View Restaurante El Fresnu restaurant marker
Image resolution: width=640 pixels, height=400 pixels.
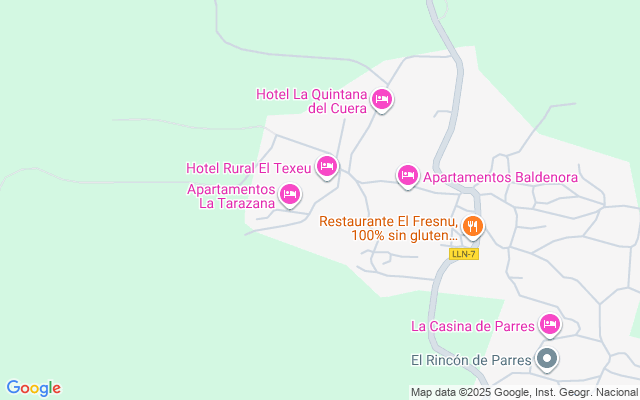pyautogui.click(x=473, y=226)
